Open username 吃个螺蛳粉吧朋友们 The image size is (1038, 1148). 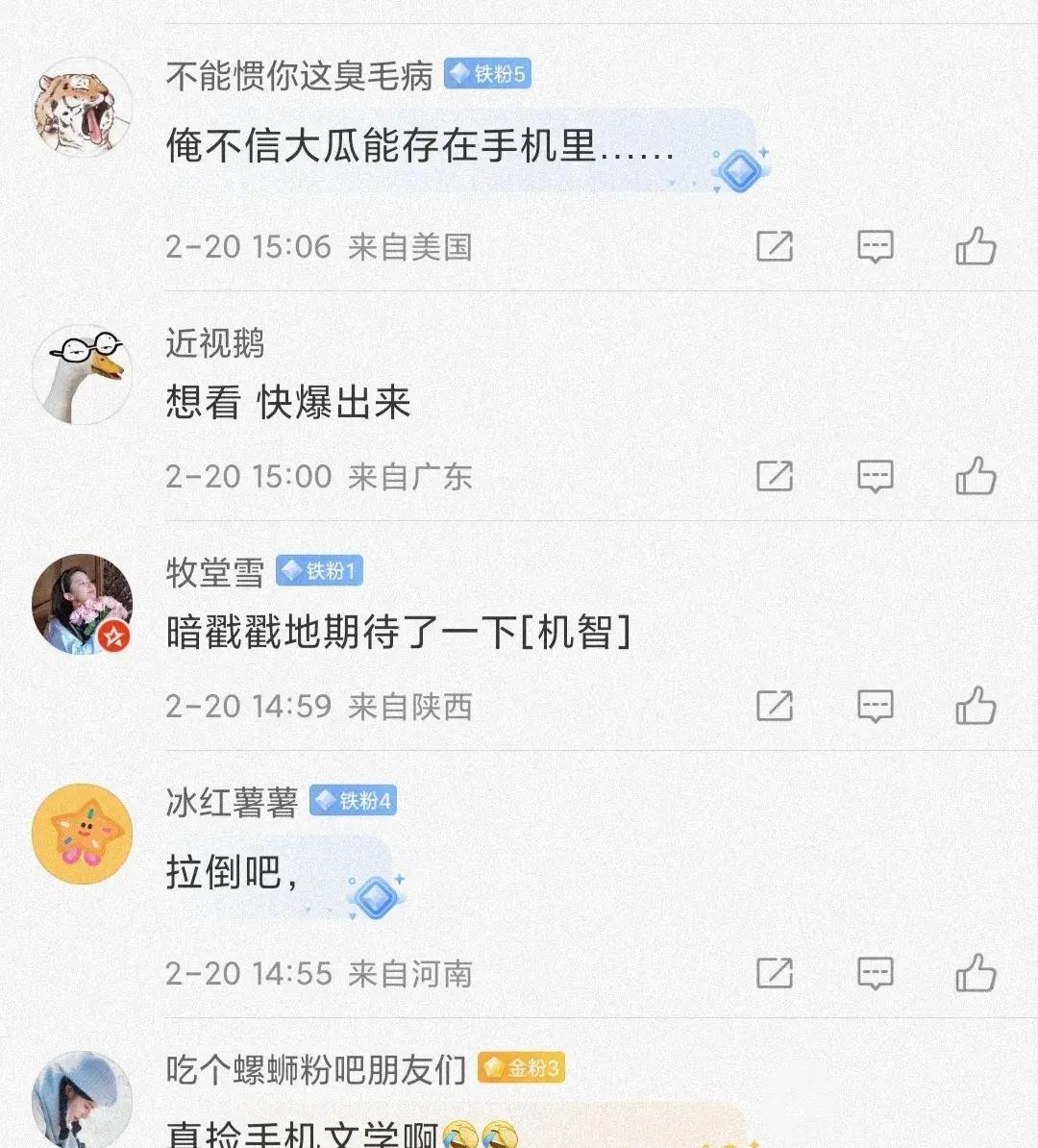pyautogui.click(x=315, y=1069)
